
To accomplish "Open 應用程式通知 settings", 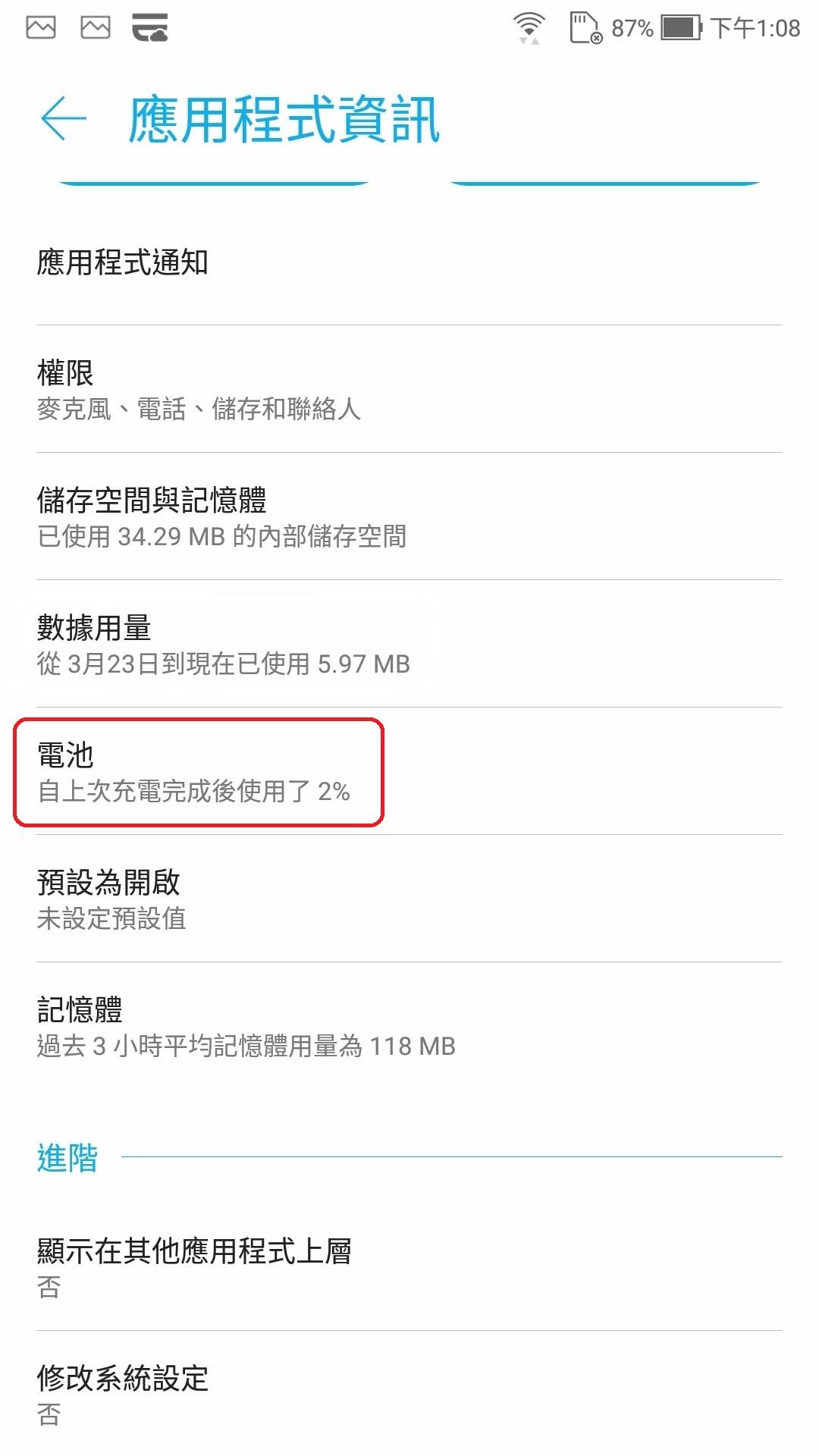I will click(x=409, y=262).
